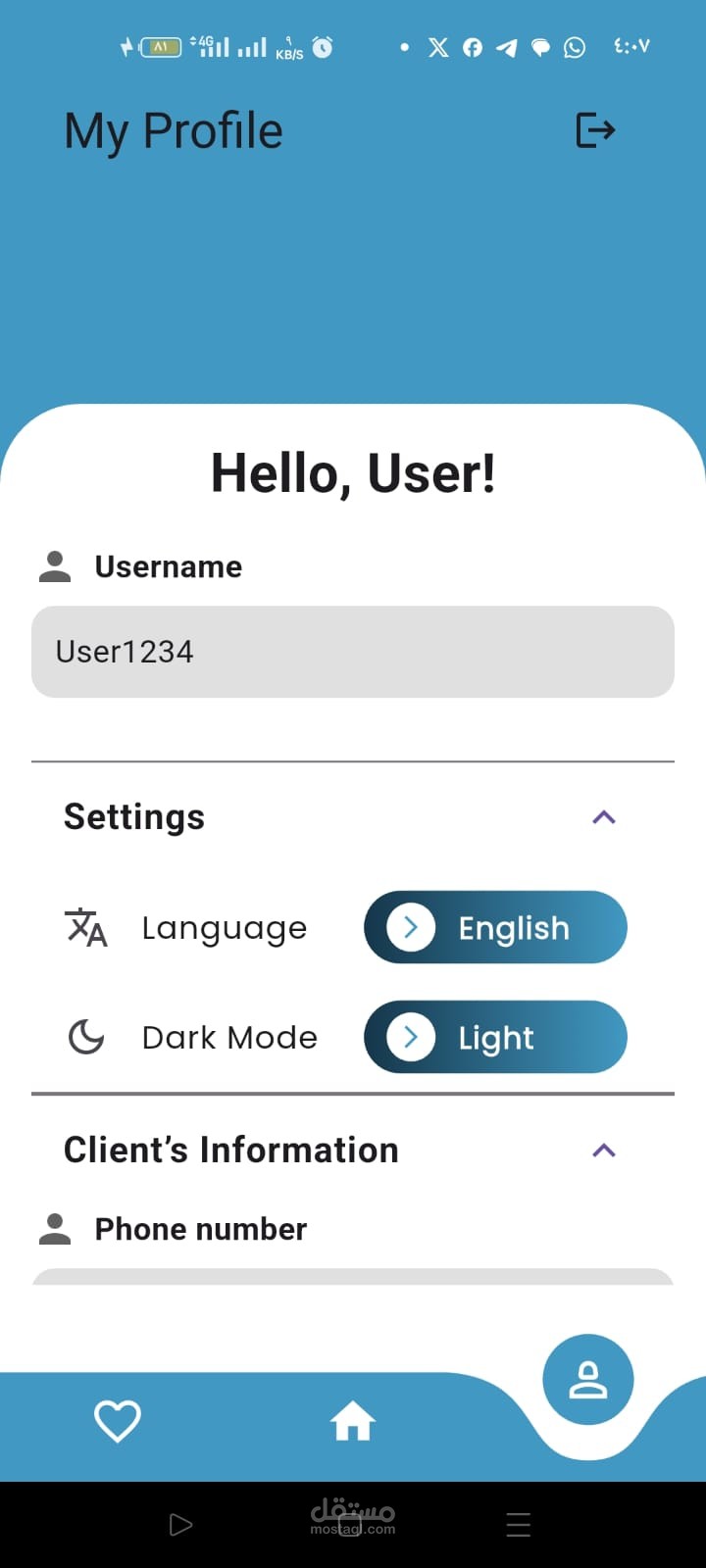Open the favorites heart tab

click(x=118, y=1421)
